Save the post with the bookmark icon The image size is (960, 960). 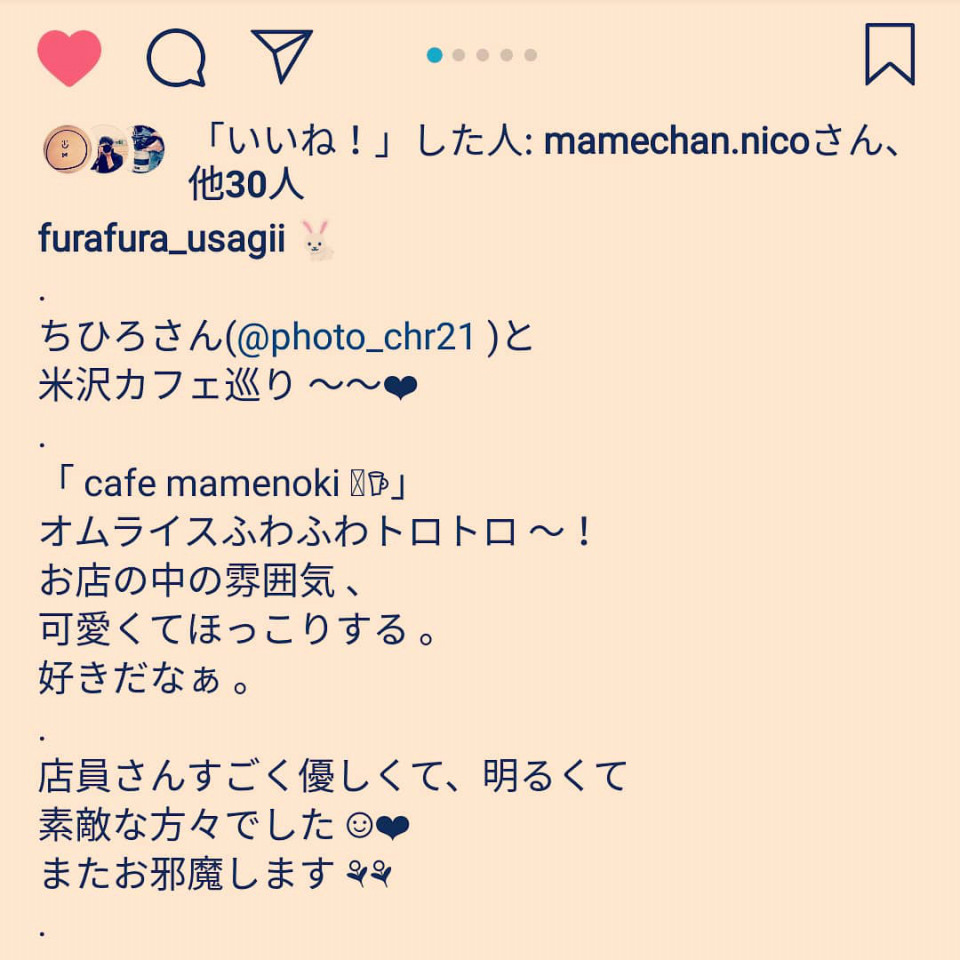[x=889, y=55]
